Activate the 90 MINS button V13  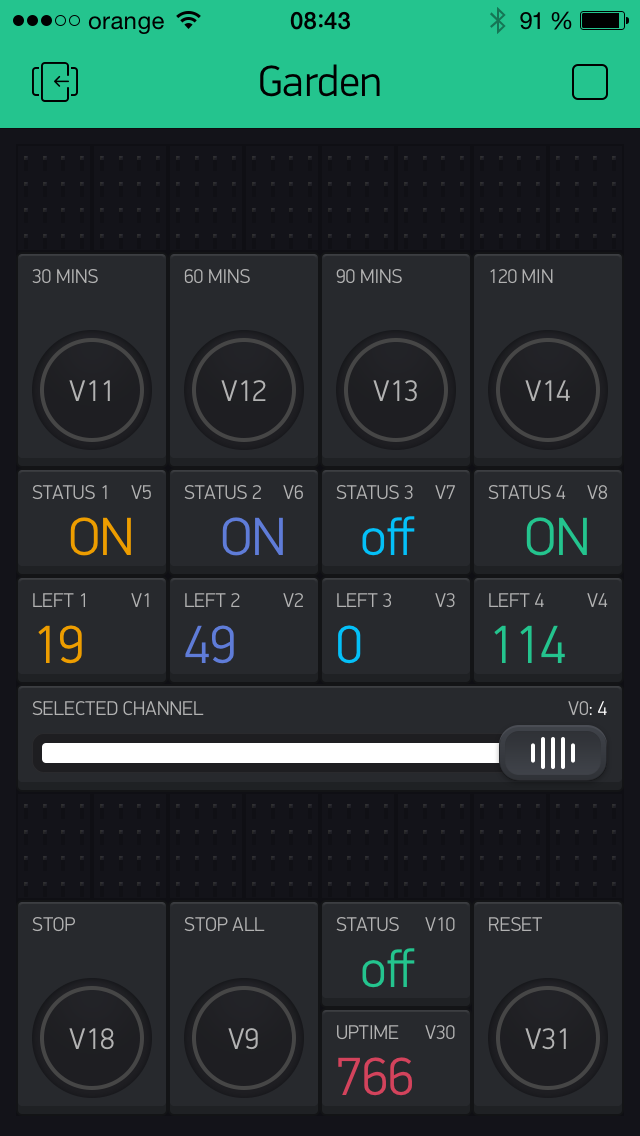point(396,391)
